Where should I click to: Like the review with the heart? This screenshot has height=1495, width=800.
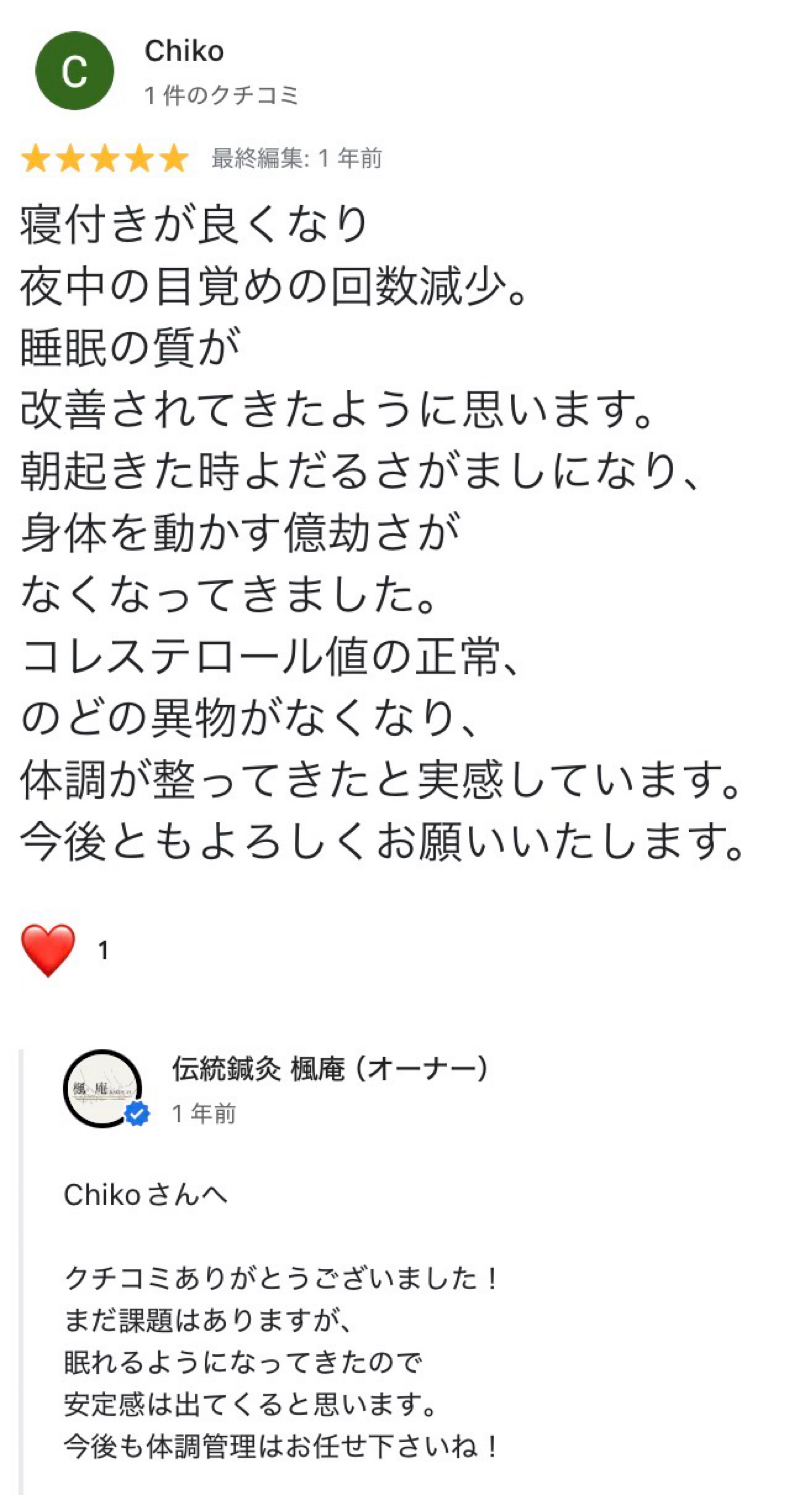click(x=48, y=950)
